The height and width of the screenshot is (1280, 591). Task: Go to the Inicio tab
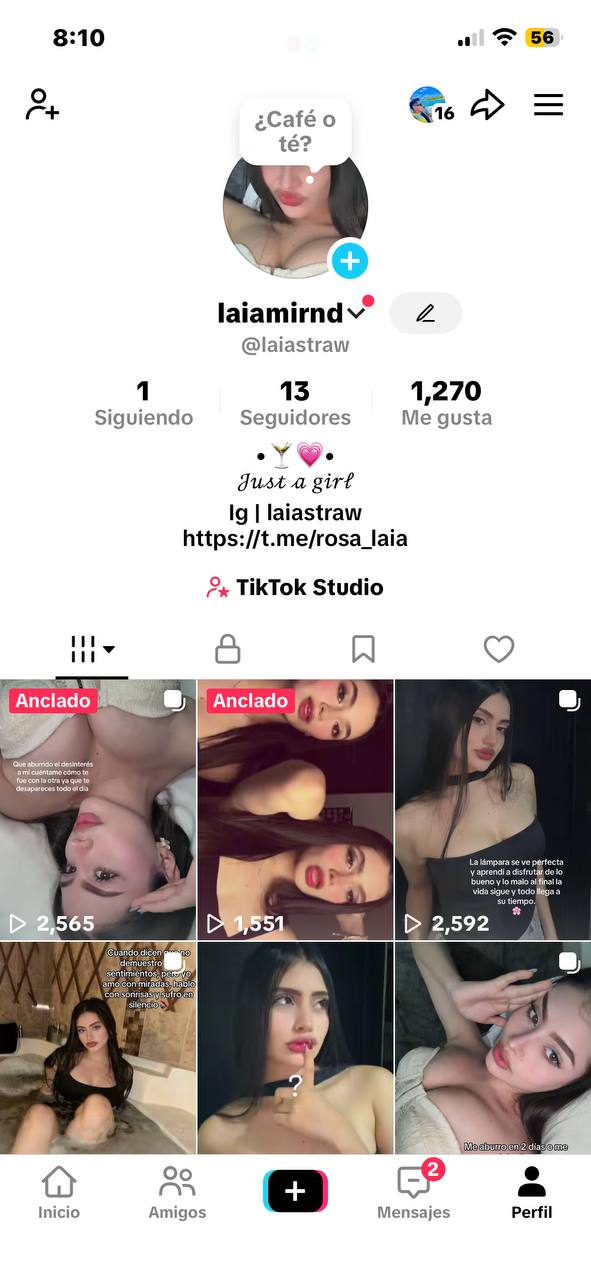click(x=59, y=1193)
